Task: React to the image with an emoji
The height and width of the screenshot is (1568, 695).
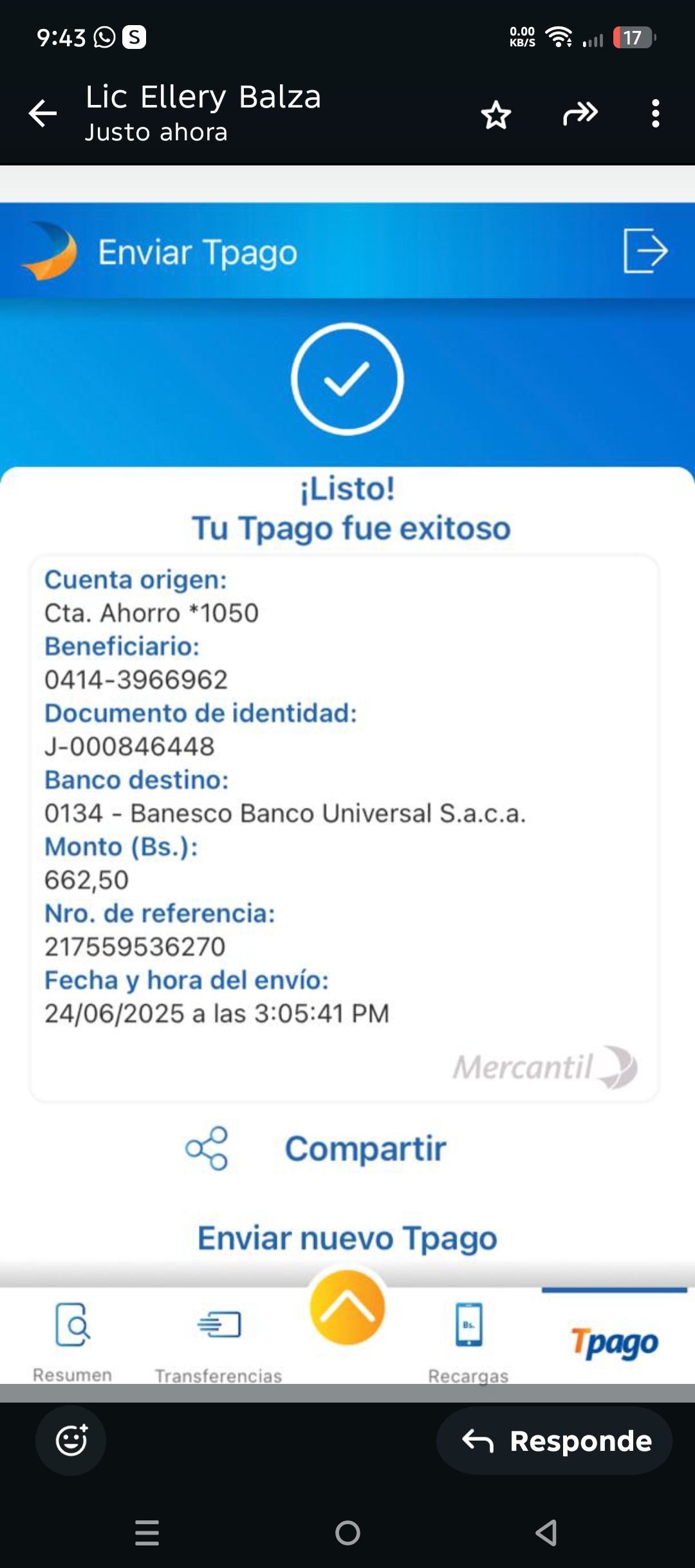Action: (71, 1441)
